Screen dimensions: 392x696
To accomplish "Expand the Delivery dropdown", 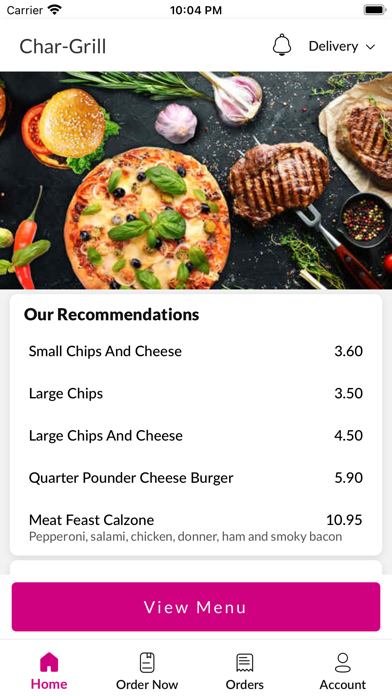I will (342, 46).
